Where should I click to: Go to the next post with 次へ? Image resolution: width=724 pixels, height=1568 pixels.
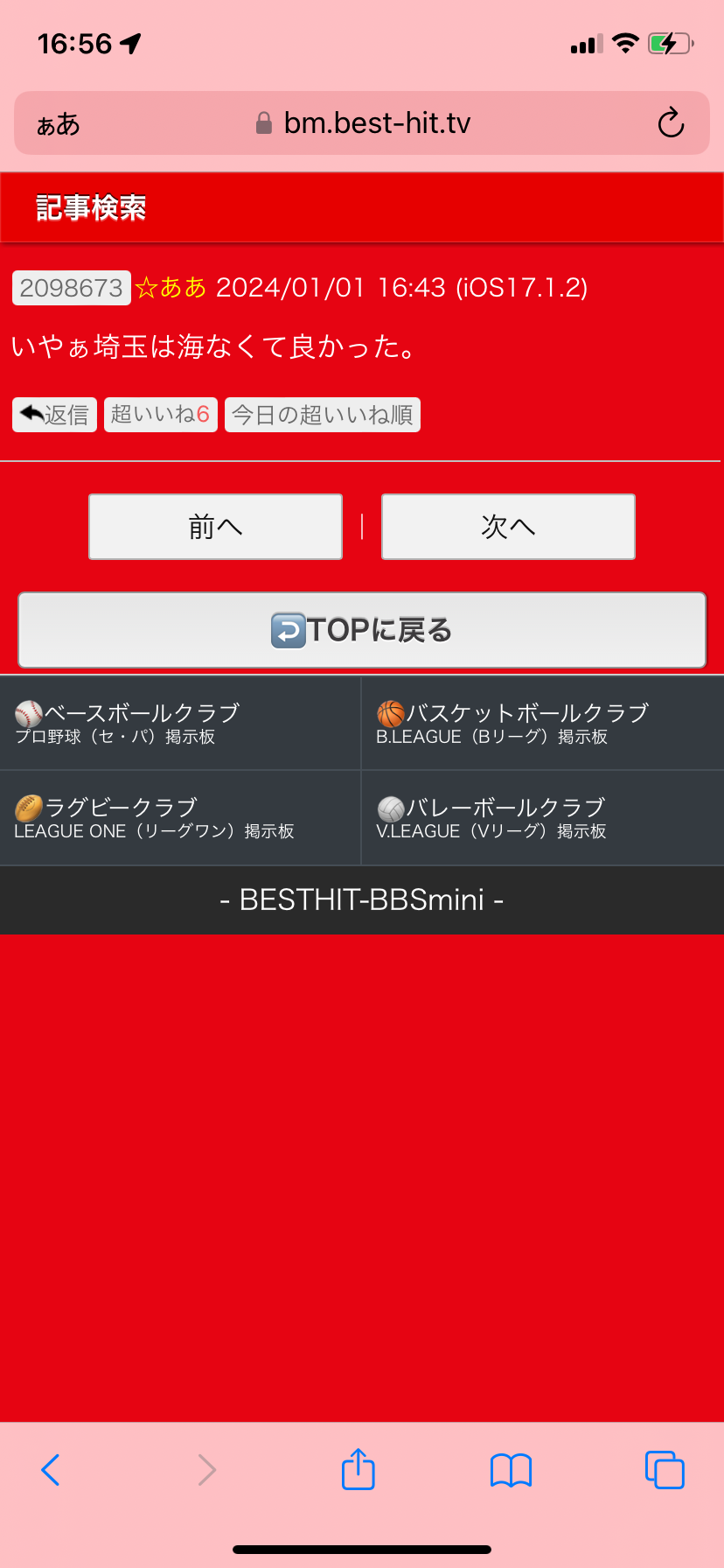(x=508, y=527)
